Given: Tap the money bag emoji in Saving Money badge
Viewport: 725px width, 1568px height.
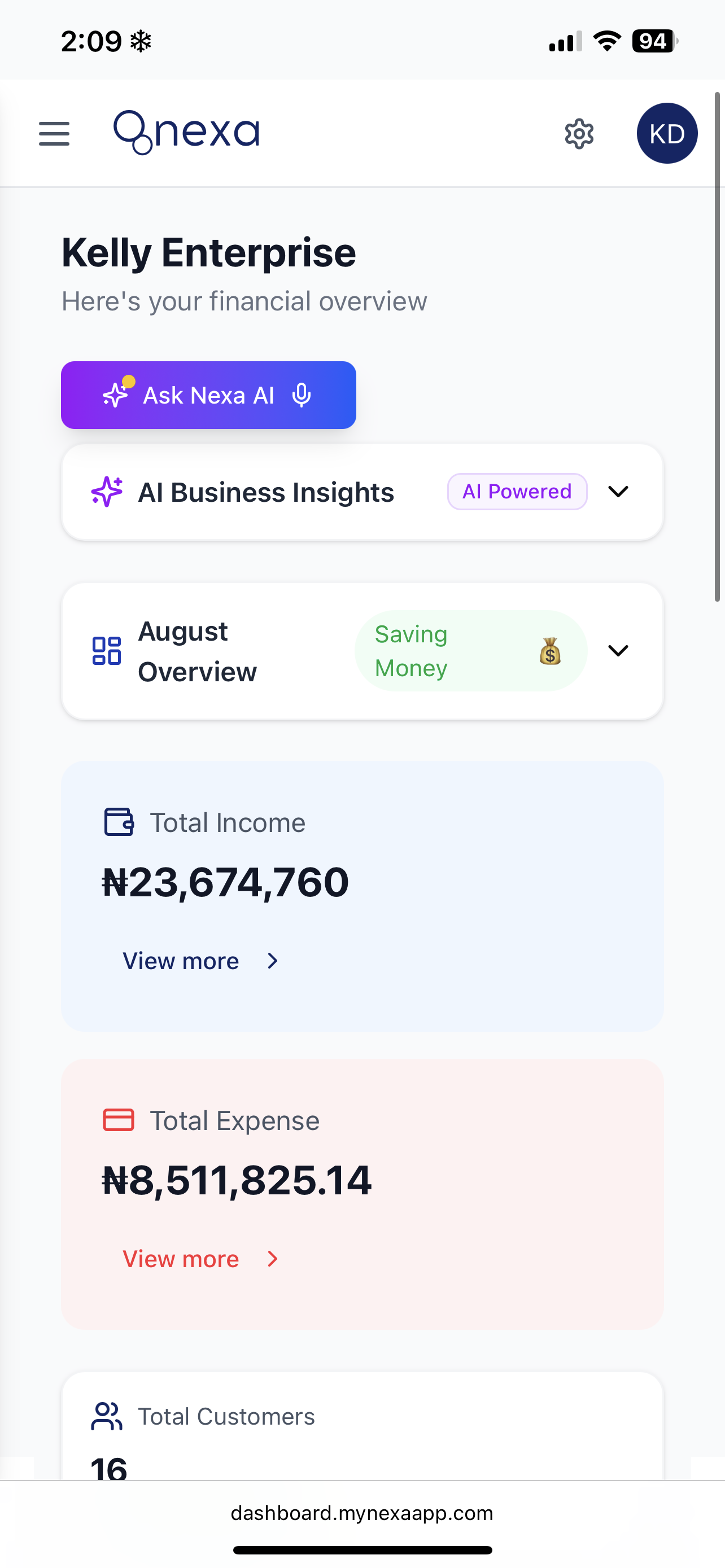Looking at the screenshot, I should point(551,651).
